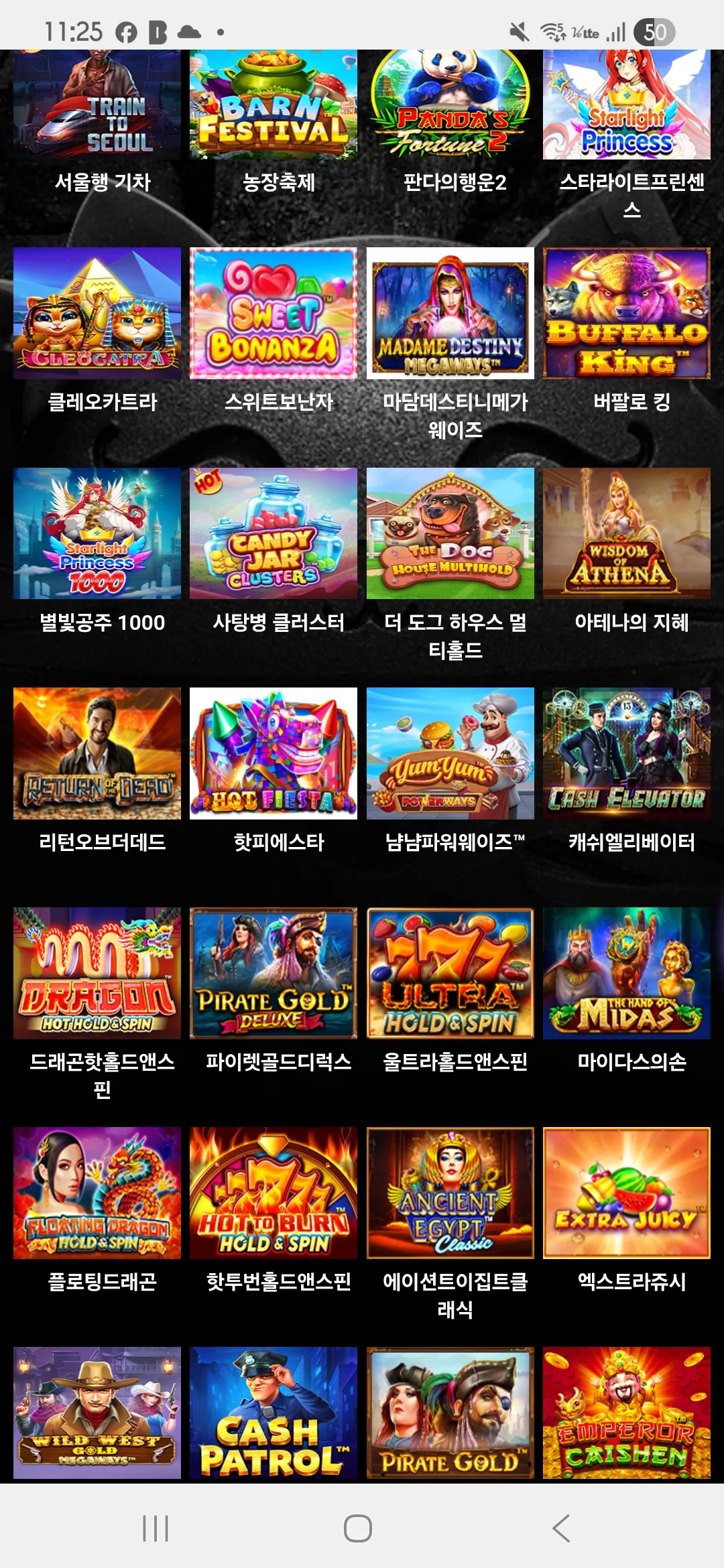The image size is (724, 1568).
Task: Open the Cleocatra game
Action: click(97, 313)
